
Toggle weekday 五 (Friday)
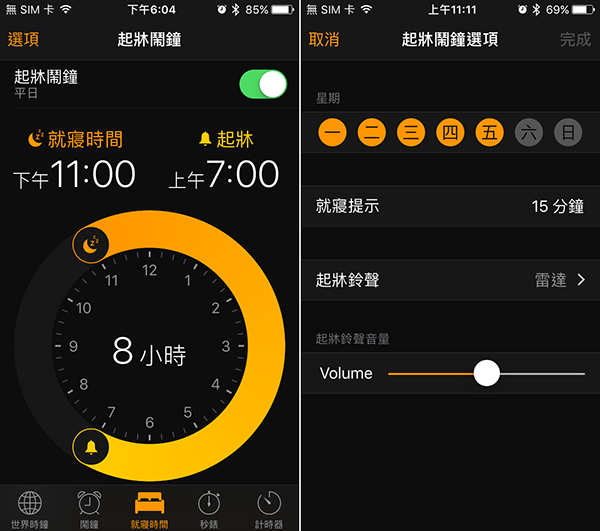pos(489,132)
